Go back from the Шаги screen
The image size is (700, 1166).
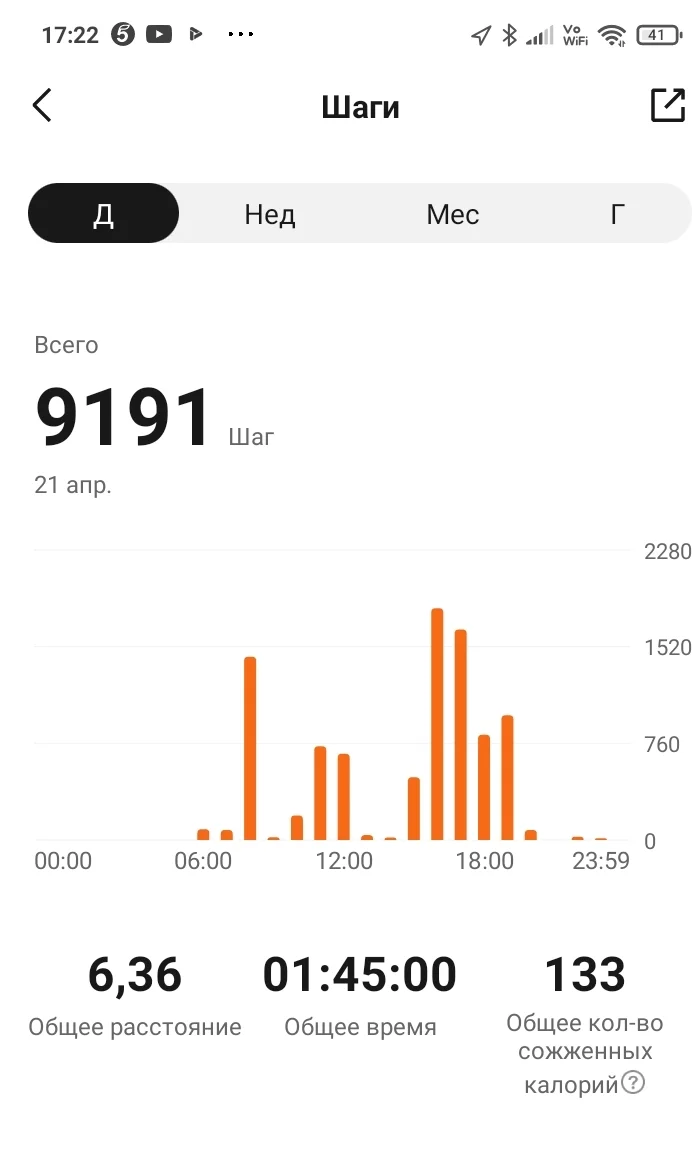(42, 105)
